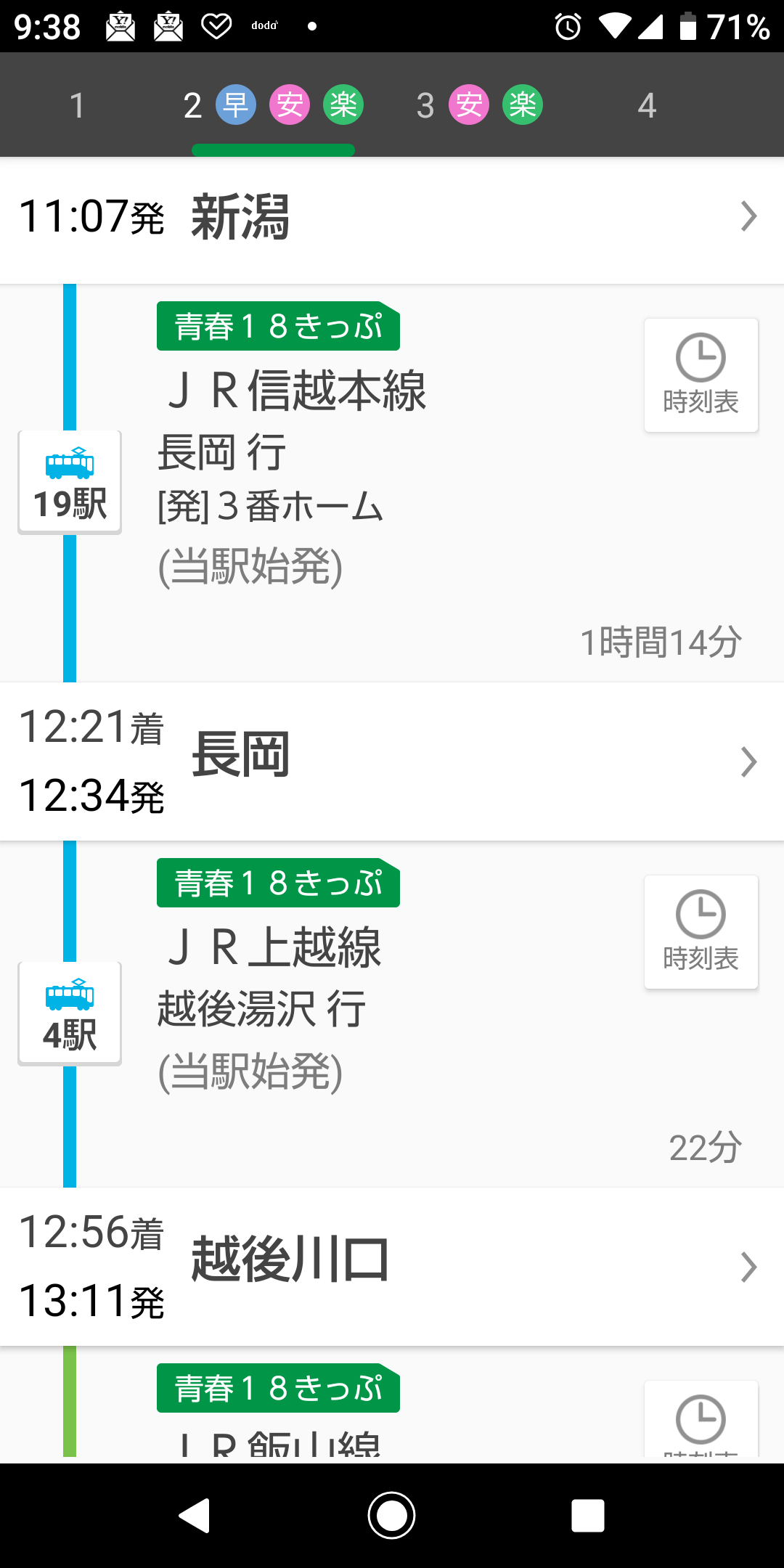Switch to route tab 1
This screenshot has height=1568, width=784.
(x=77, y=105)
